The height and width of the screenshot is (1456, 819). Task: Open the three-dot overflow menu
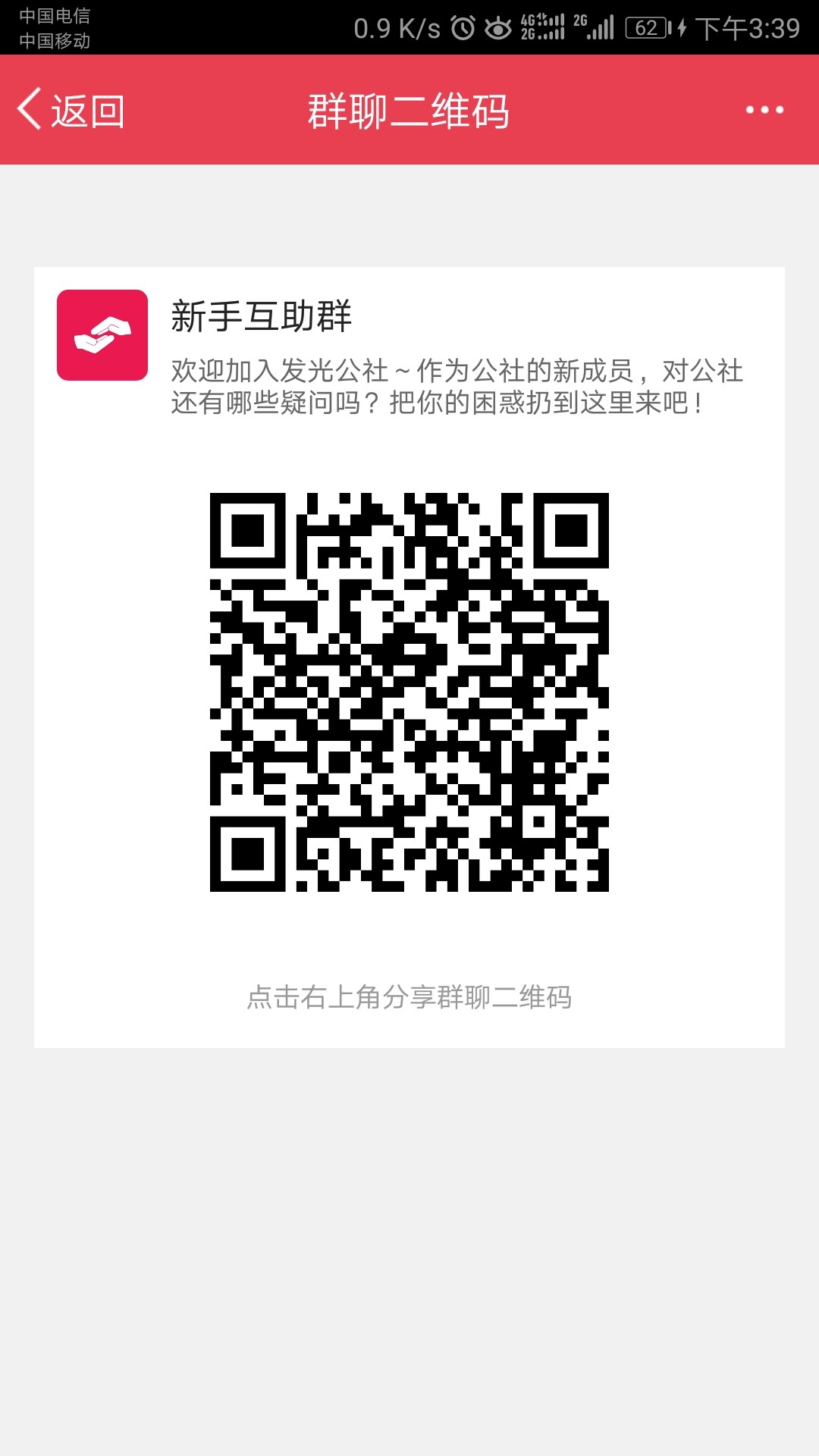tap(764, 110)
